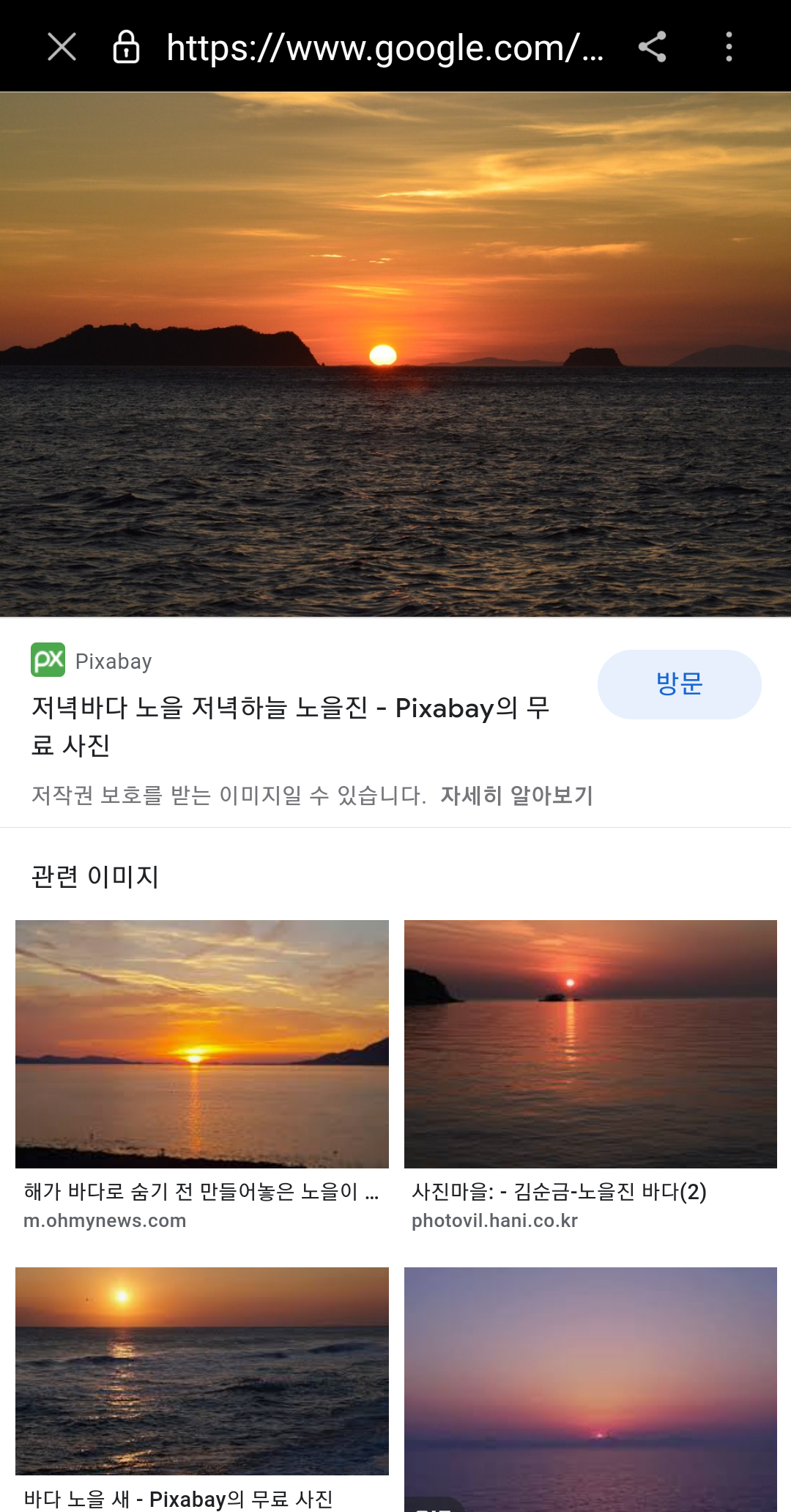791x1512 pixels.
Task: Open the three-dot overflow menu
Action: [728, 47]
